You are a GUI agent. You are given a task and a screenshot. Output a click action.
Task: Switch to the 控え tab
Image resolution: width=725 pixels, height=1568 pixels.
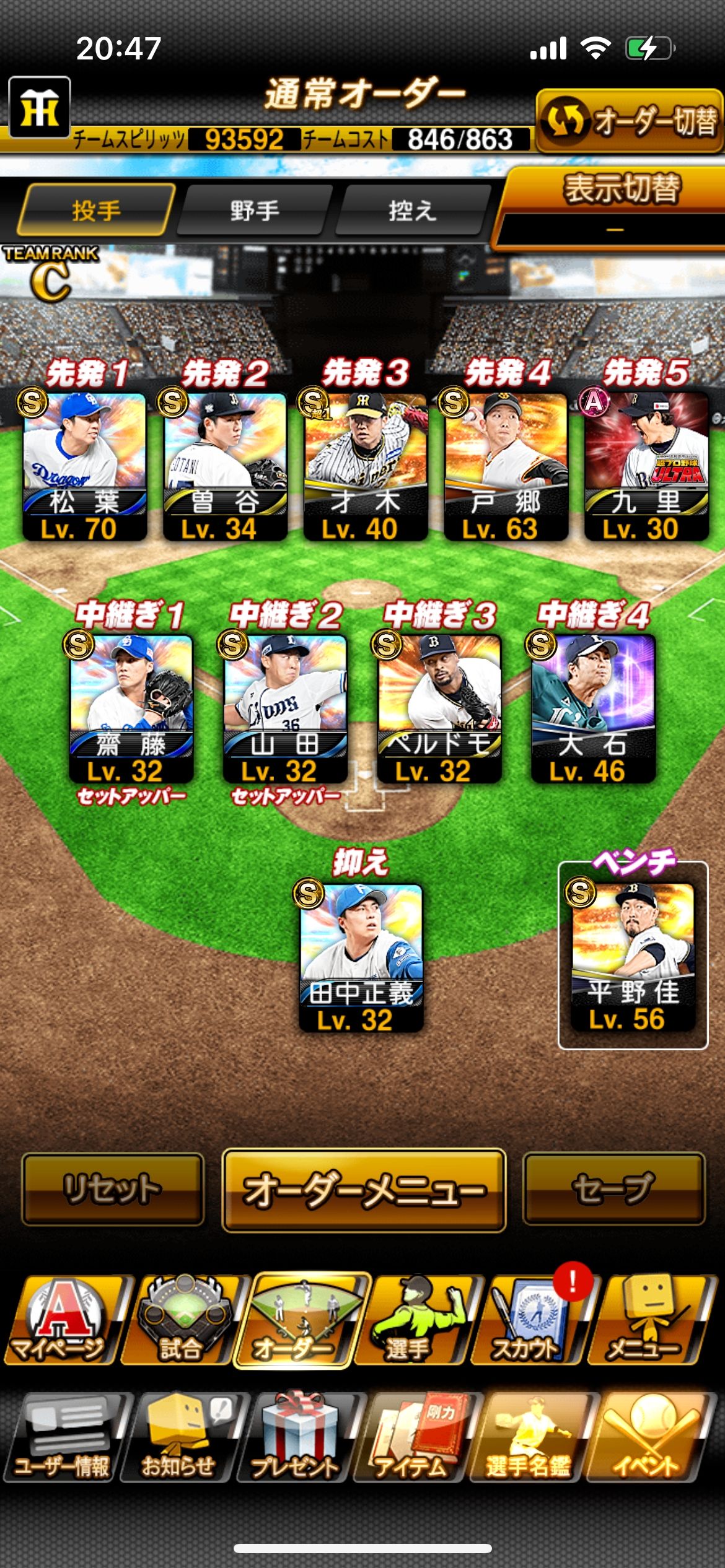[x=412, y=211]
